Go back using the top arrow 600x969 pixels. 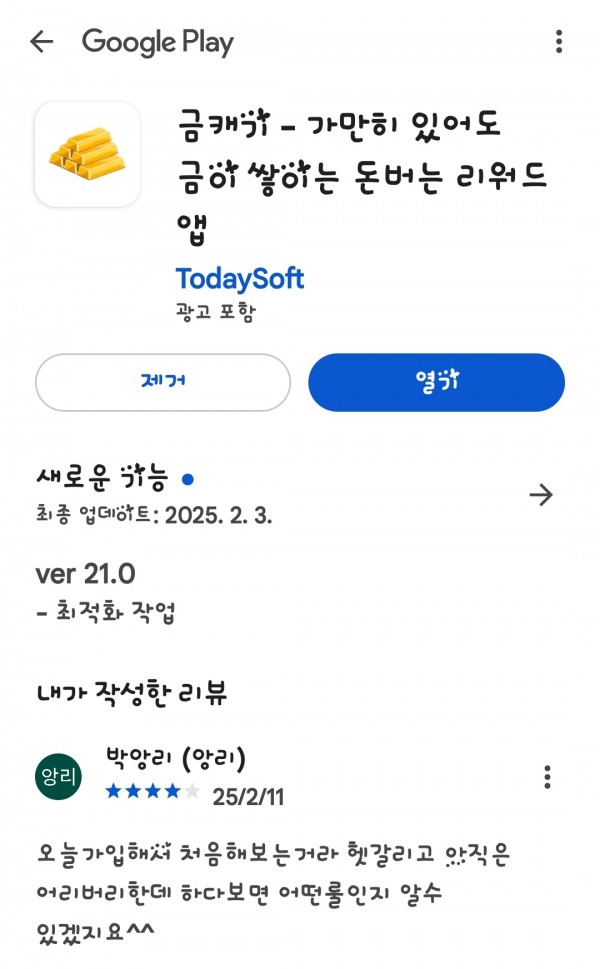41,42
